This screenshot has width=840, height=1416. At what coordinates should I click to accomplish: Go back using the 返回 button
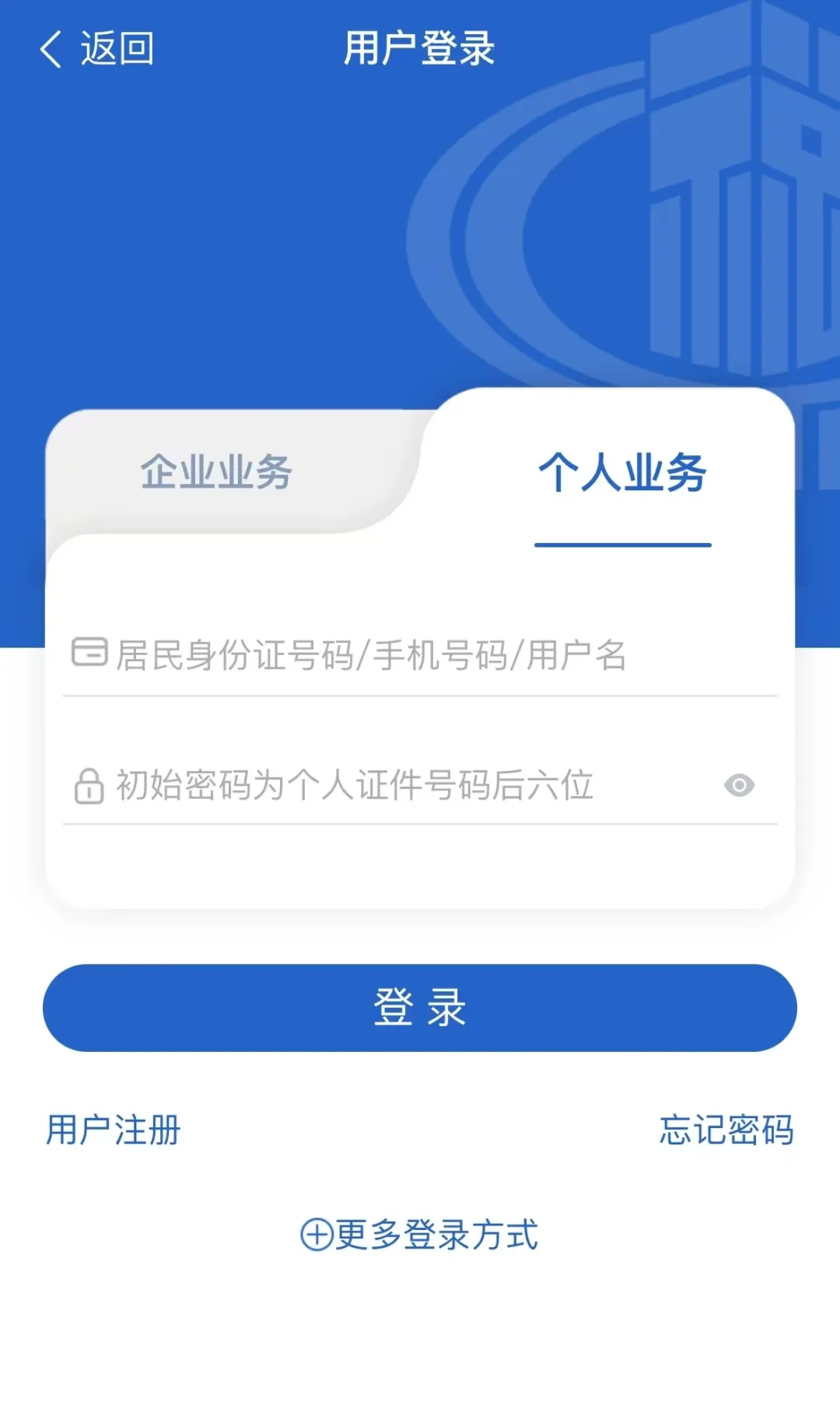[x=97, y=49]
